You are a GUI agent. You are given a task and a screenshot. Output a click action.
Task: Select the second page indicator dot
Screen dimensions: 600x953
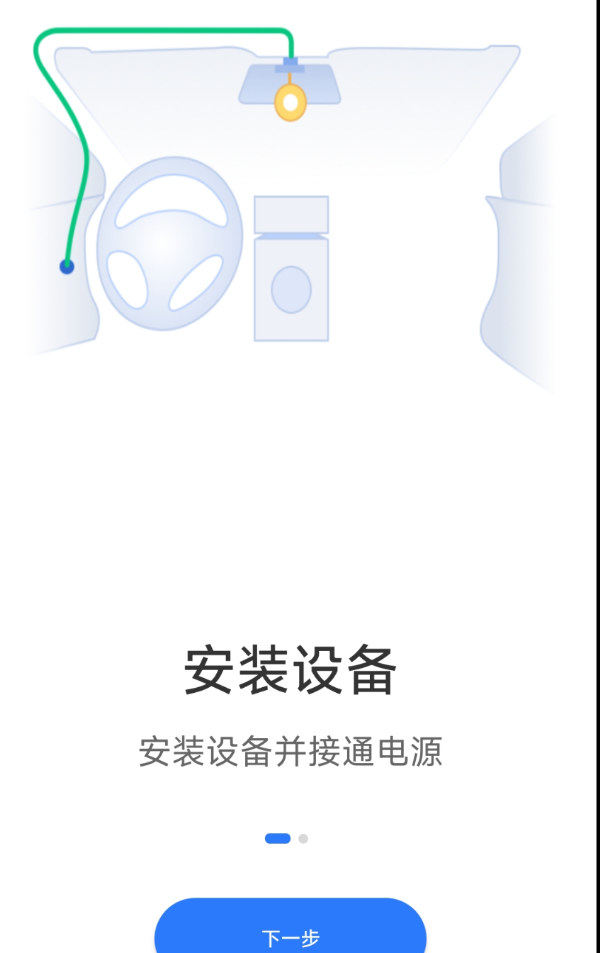point(303,838)
